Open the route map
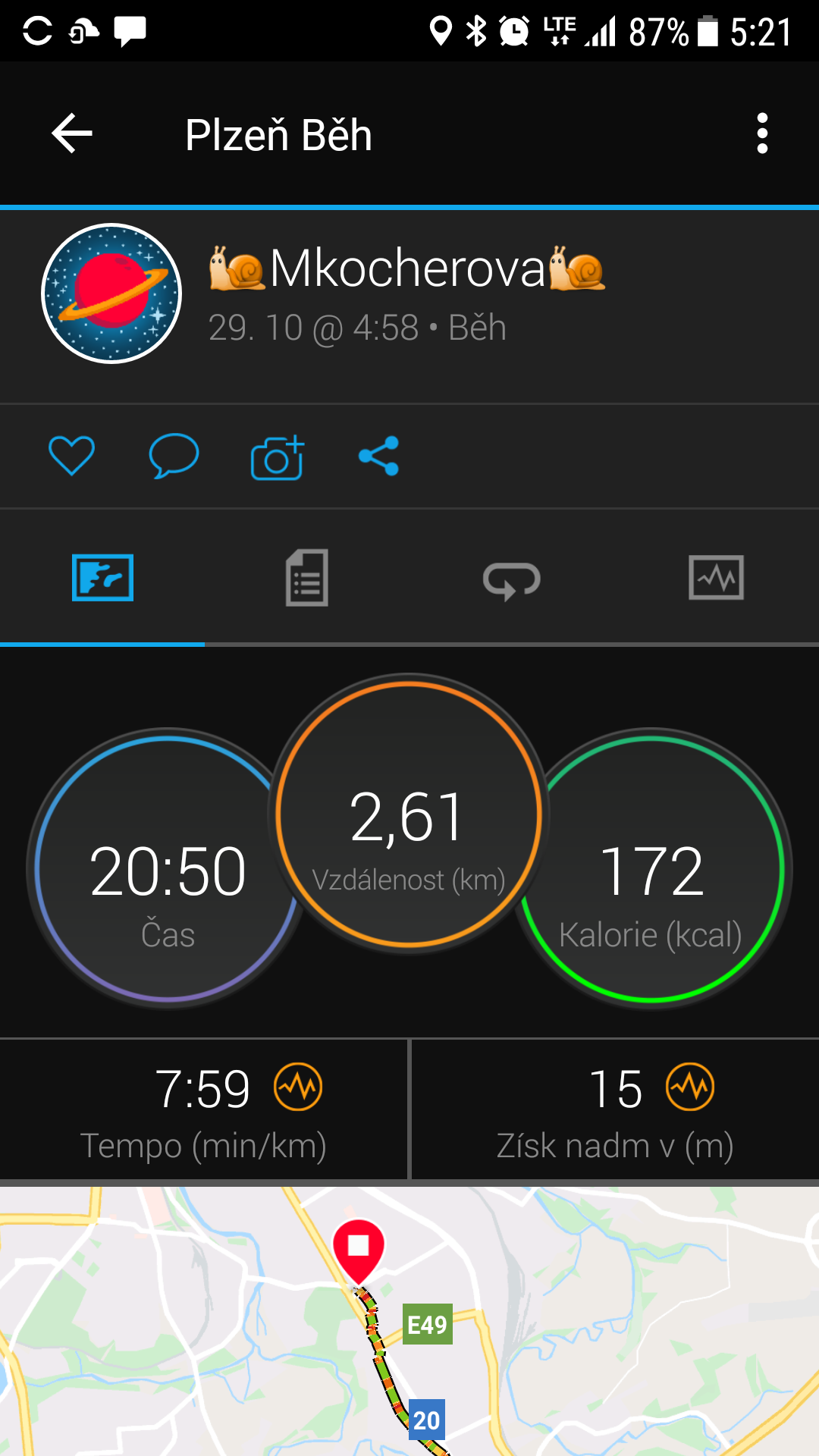The height and width of the screenshot is (1456, 819). point(409,1321)
